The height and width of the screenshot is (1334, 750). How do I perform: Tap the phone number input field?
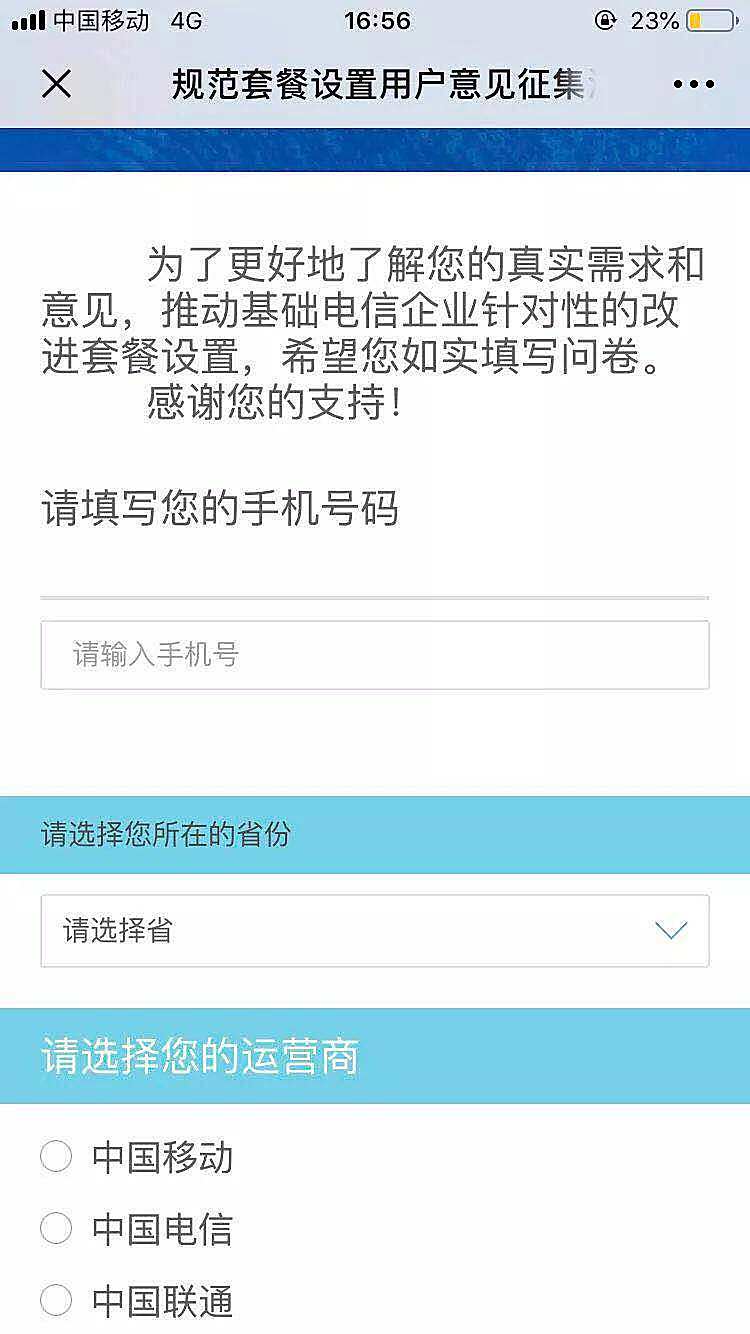[374, 655]
